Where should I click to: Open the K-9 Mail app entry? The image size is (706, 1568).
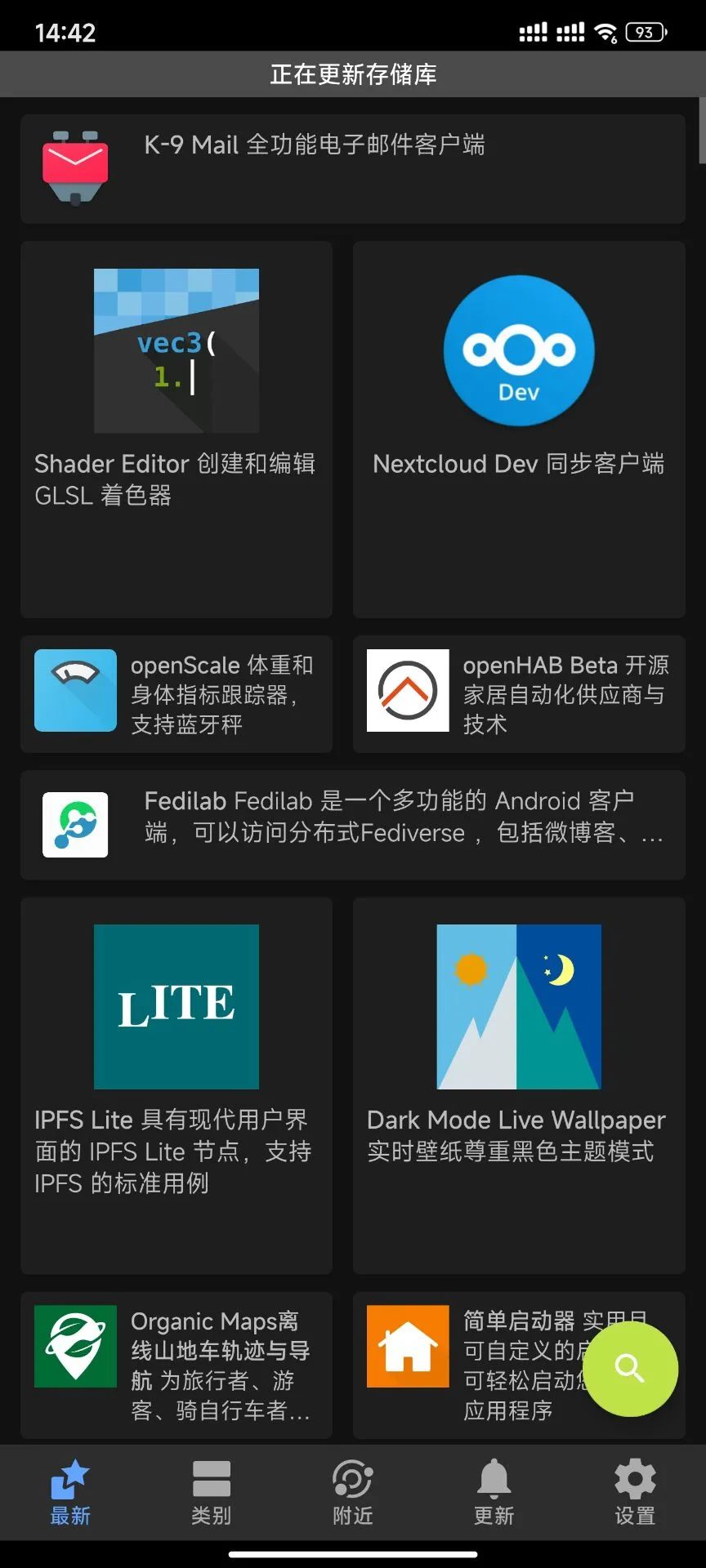point(352,169)
